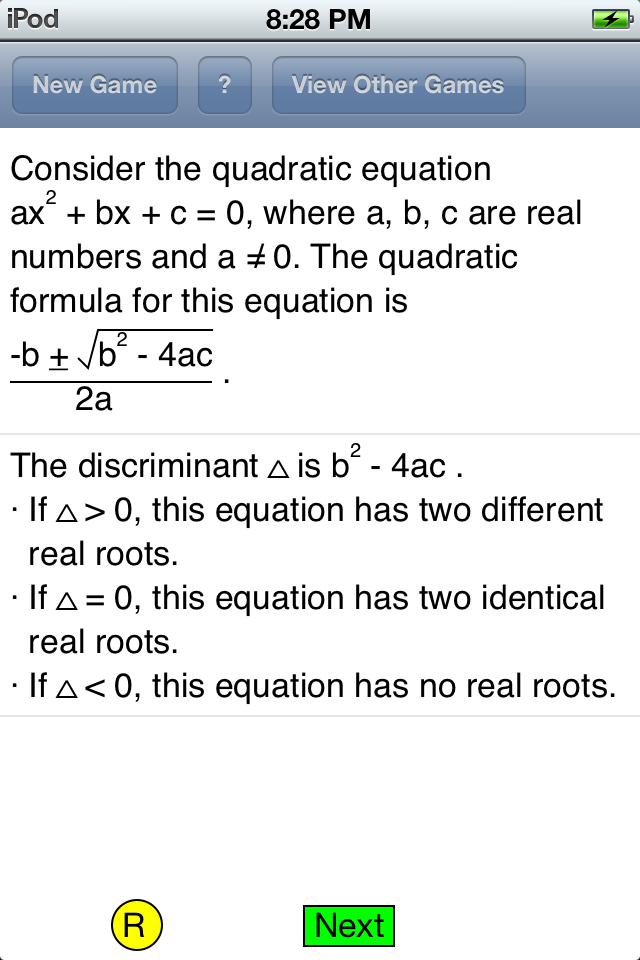Start a new game
Screen dimensions: 640x960
pos(94,85)
